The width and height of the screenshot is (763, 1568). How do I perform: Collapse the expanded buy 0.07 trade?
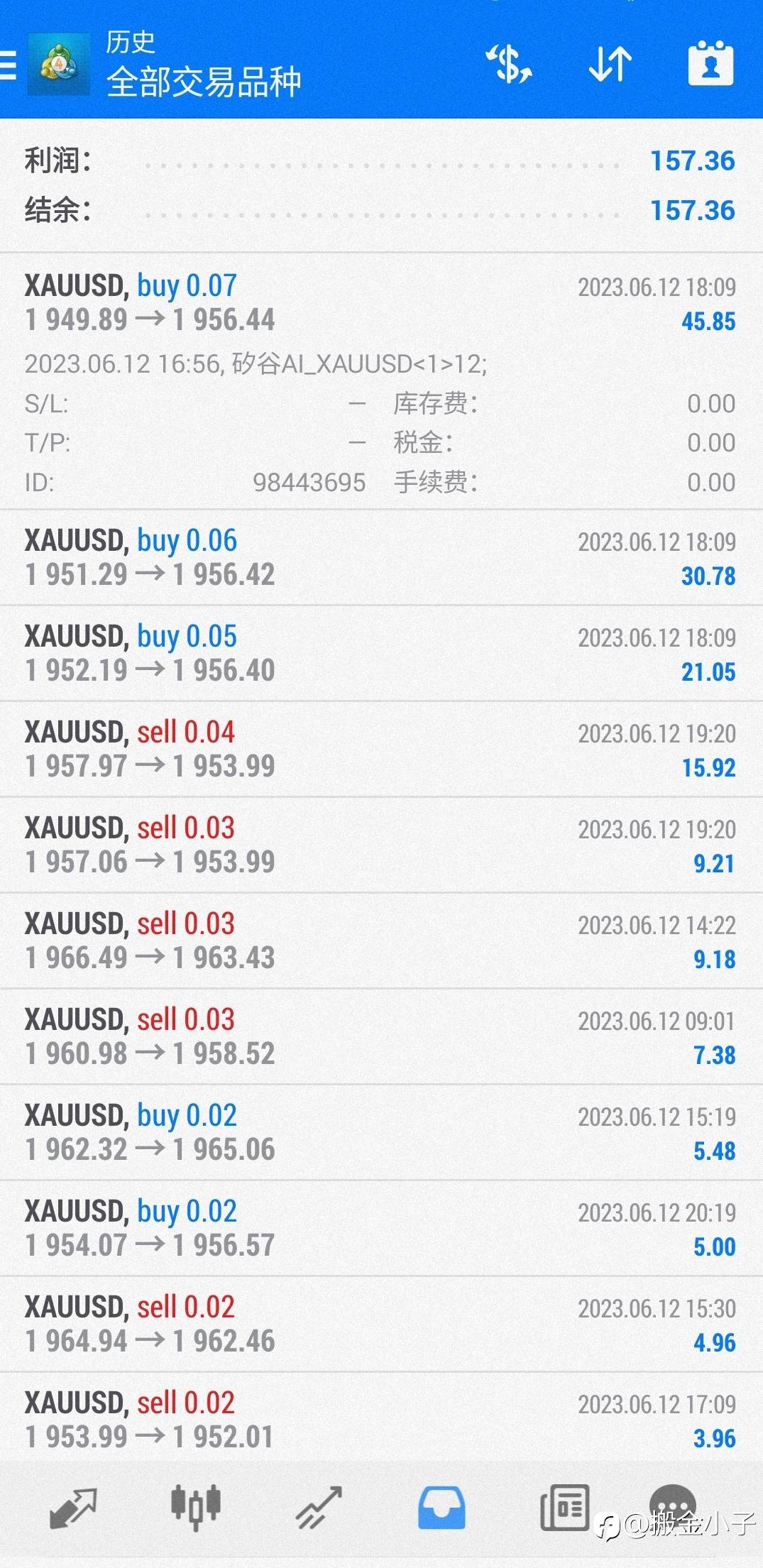click(381, 380)
